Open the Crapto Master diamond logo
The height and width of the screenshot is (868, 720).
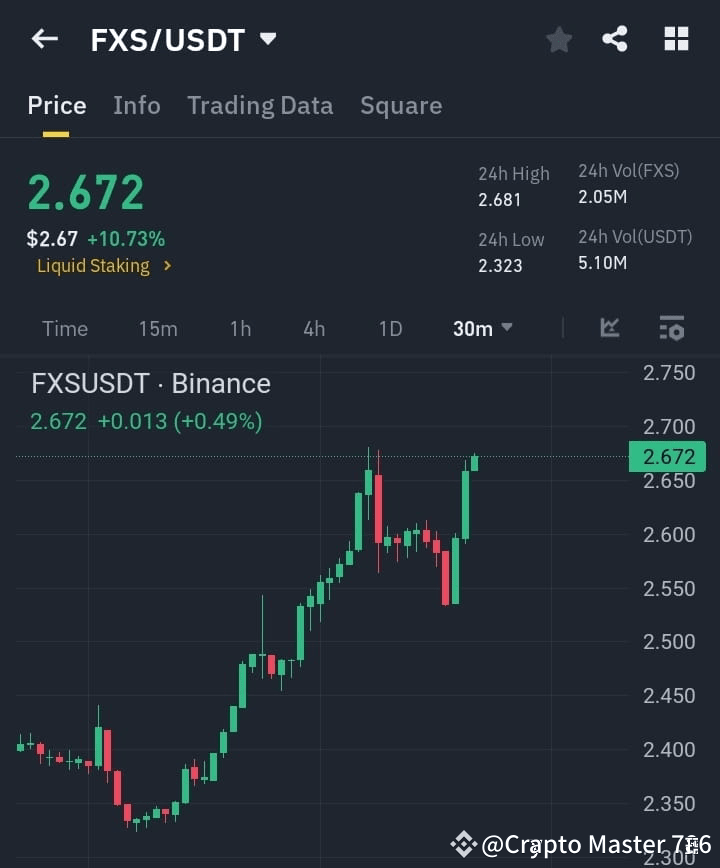coord(462,843)
